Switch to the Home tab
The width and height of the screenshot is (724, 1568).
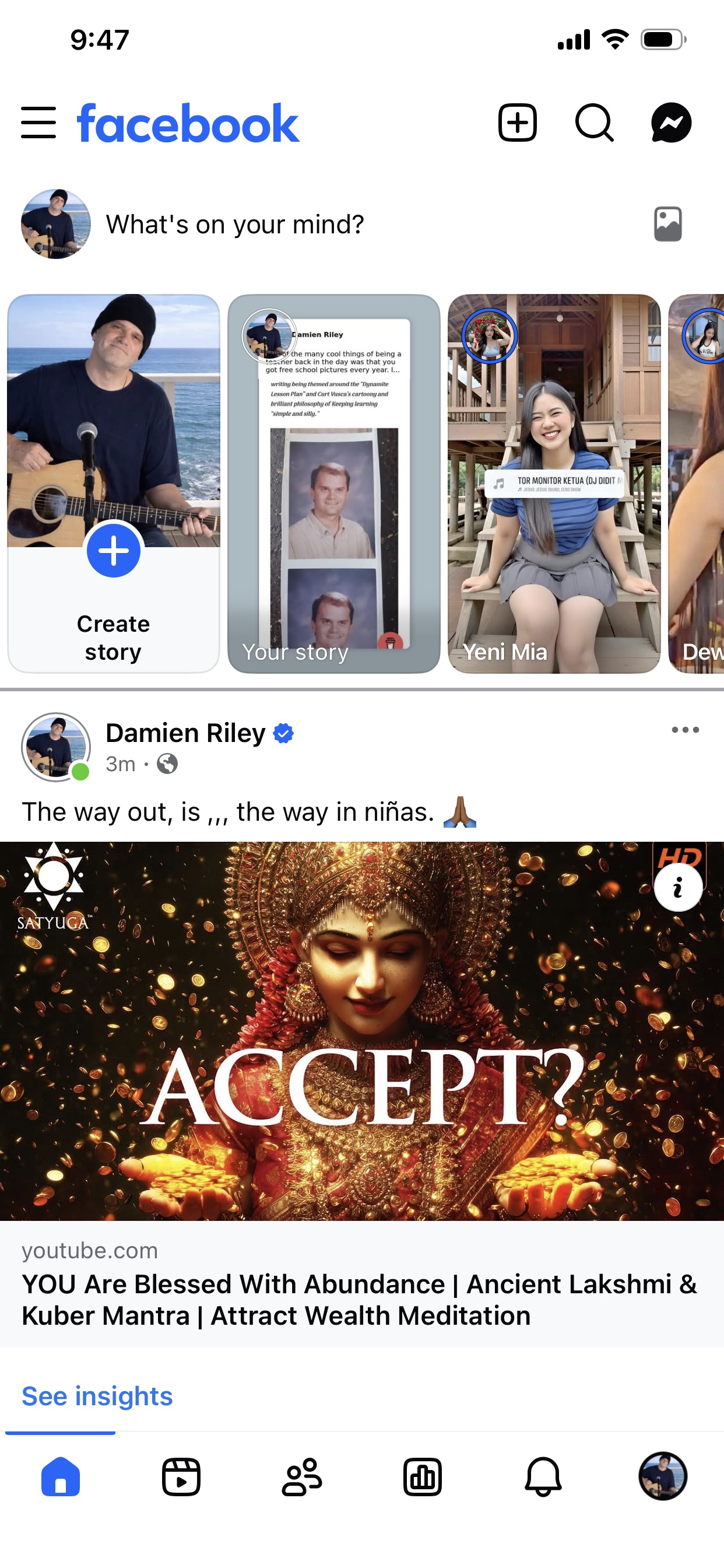tap(60, 1476)
